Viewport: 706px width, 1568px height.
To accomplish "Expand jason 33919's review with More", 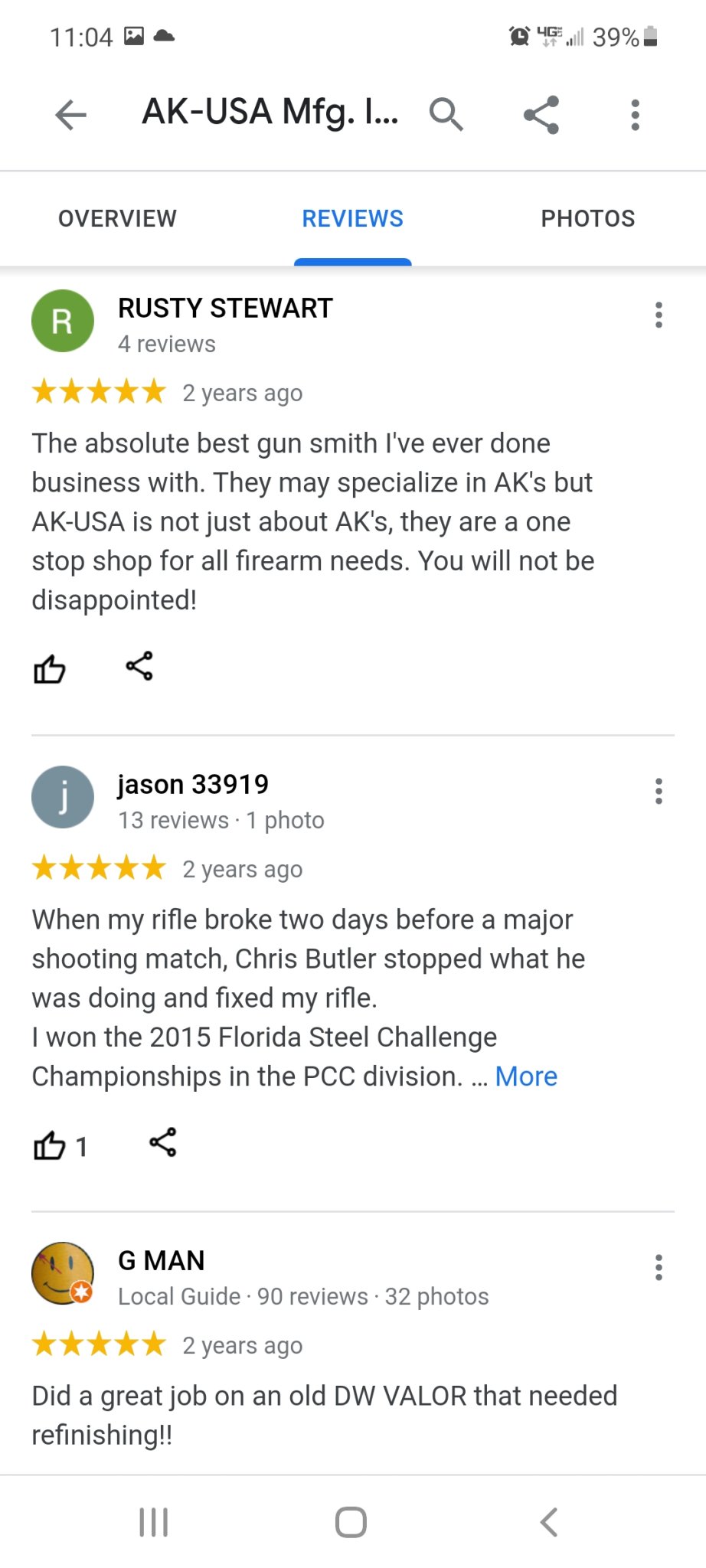I will pos(526,1076).
